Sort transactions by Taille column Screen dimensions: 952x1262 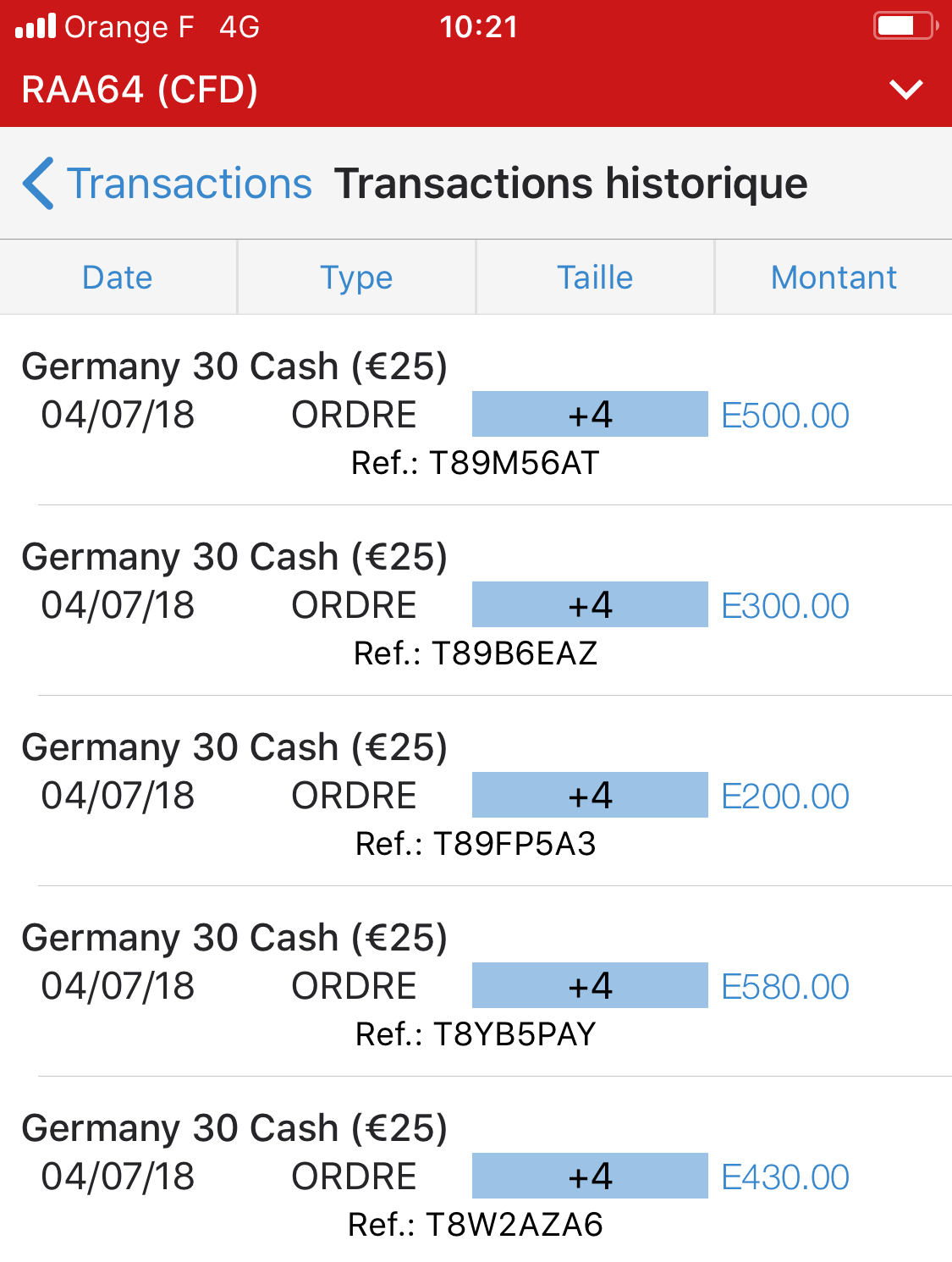tap(595, 278)
